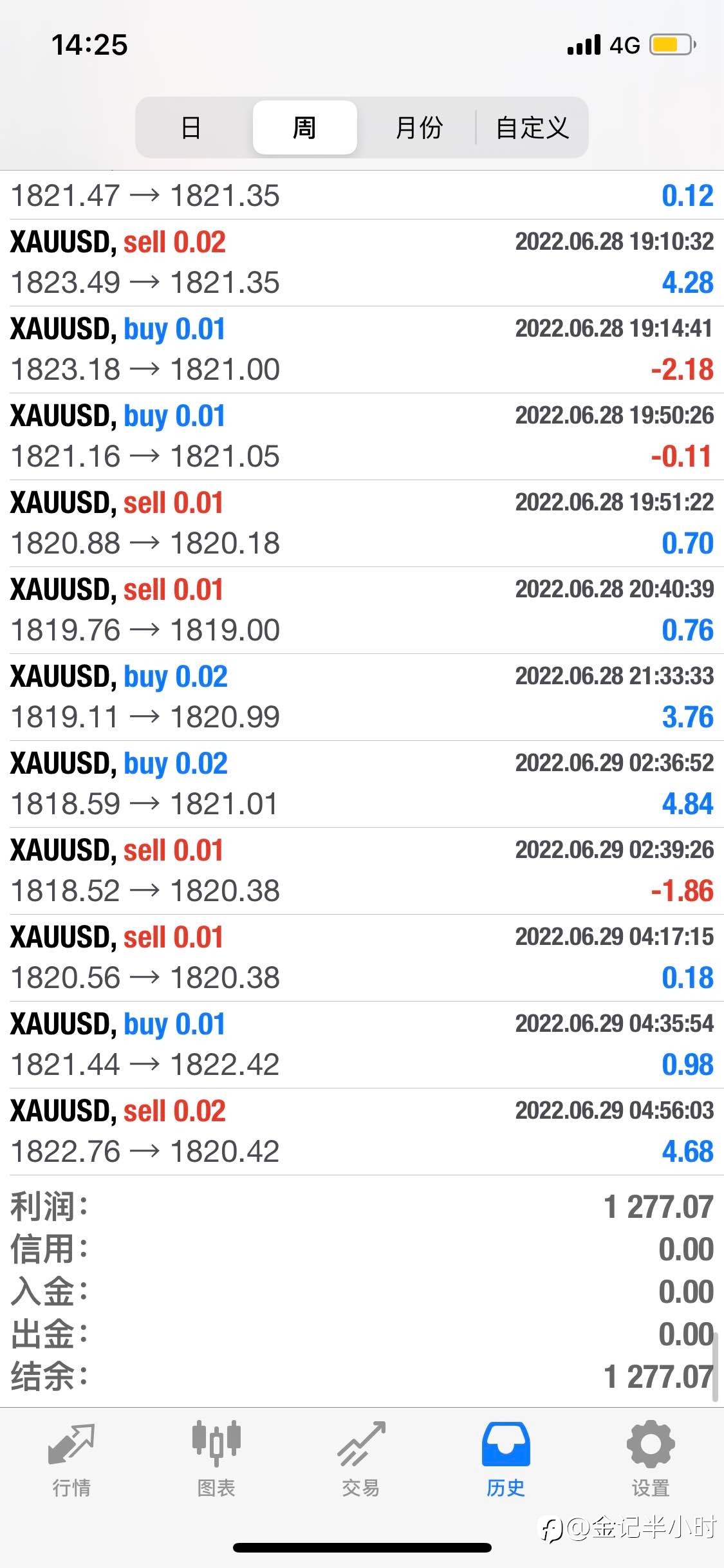The height and width of the screenshot is (1568, 724).
Task: Open the sell 0.02 trade at 04:56:03
Action: [362, 1132]
